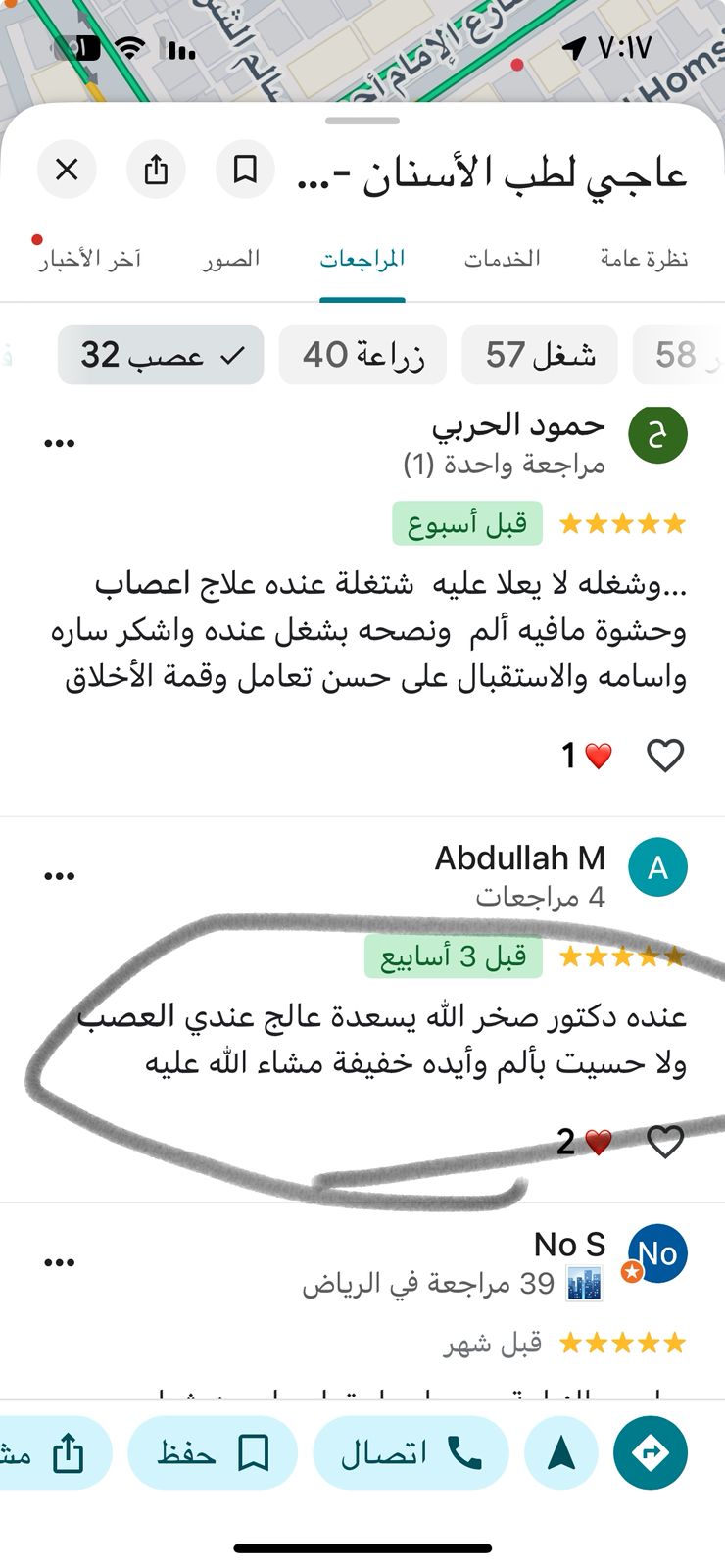Screen dimensions: 725x1568
Task: Open options menu for Abdullah M review
Action: [x=60, y=876]
